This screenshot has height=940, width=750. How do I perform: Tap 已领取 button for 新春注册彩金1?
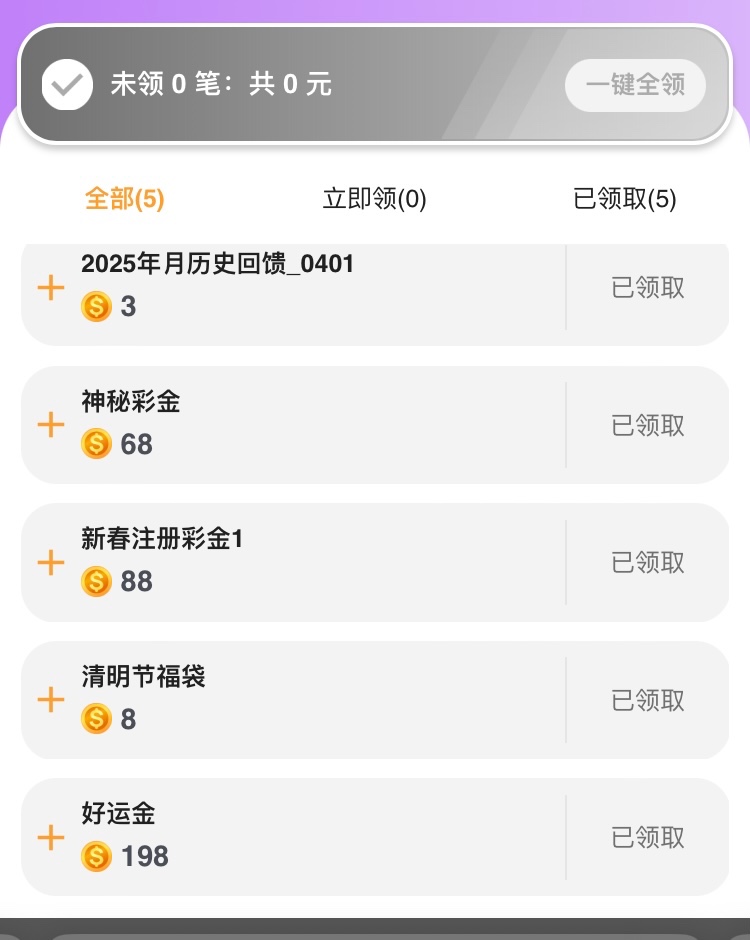click(648, 562)
